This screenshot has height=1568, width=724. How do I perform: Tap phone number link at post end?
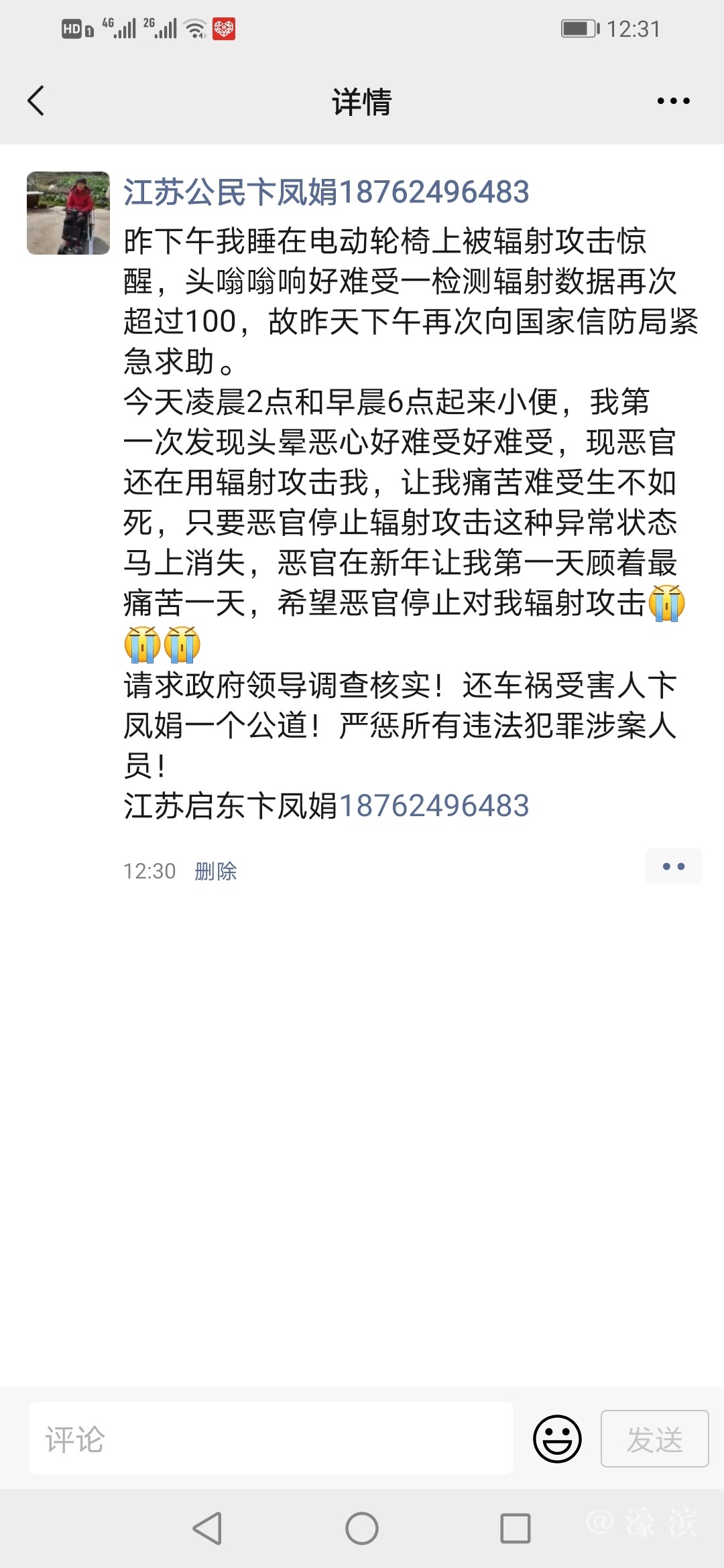[434, 805]
